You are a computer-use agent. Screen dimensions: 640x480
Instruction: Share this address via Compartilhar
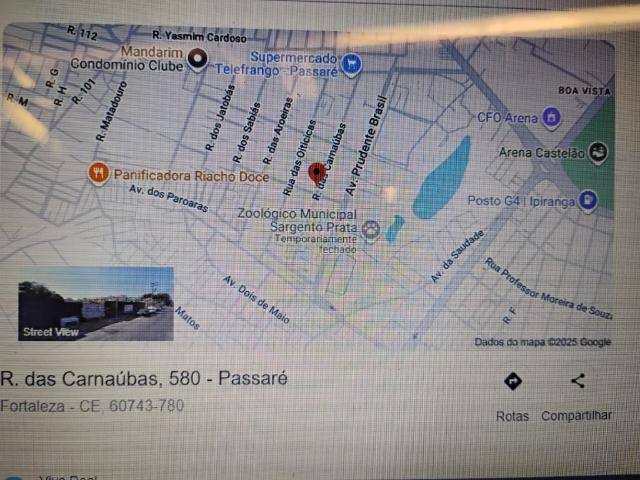point(577,381)
